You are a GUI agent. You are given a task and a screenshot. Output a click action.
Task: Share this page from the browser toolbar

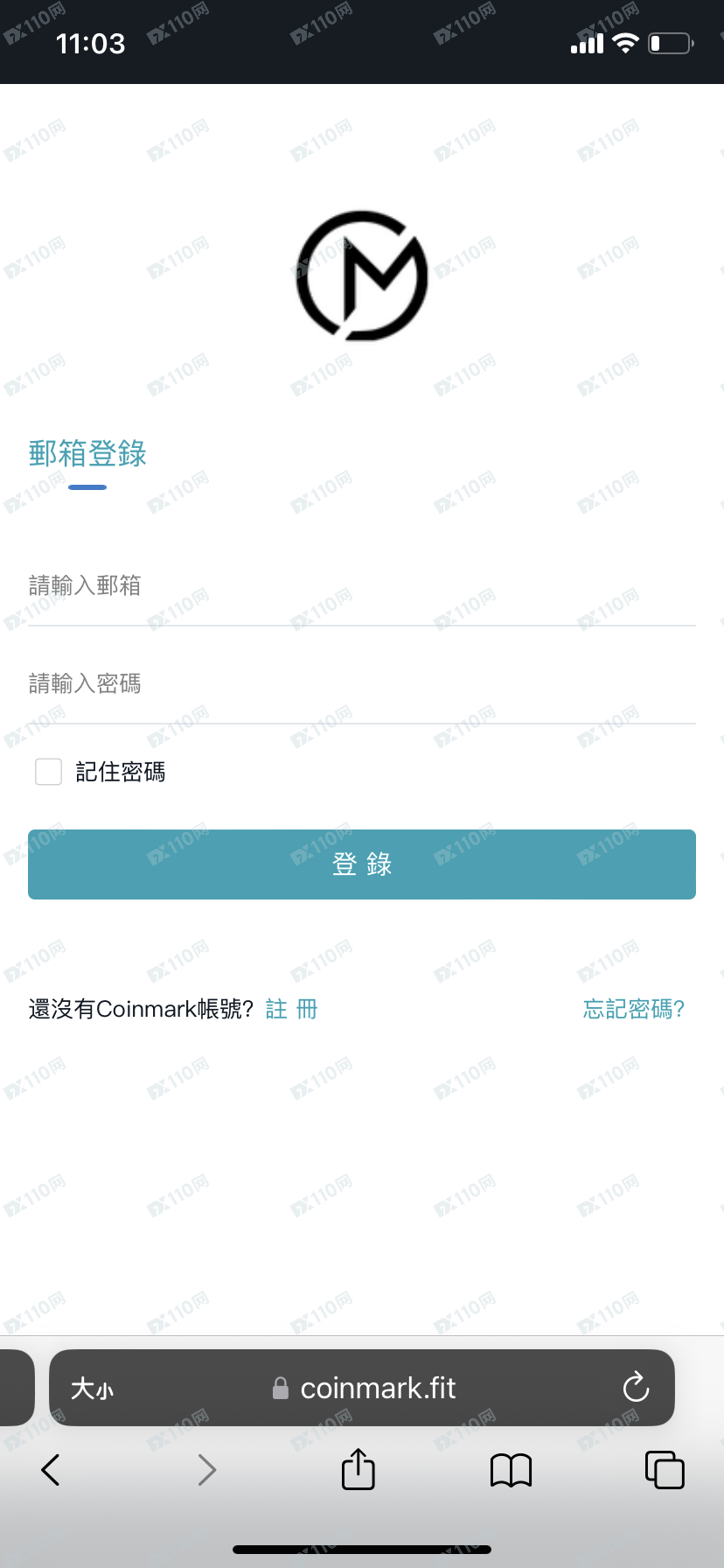359,1470
